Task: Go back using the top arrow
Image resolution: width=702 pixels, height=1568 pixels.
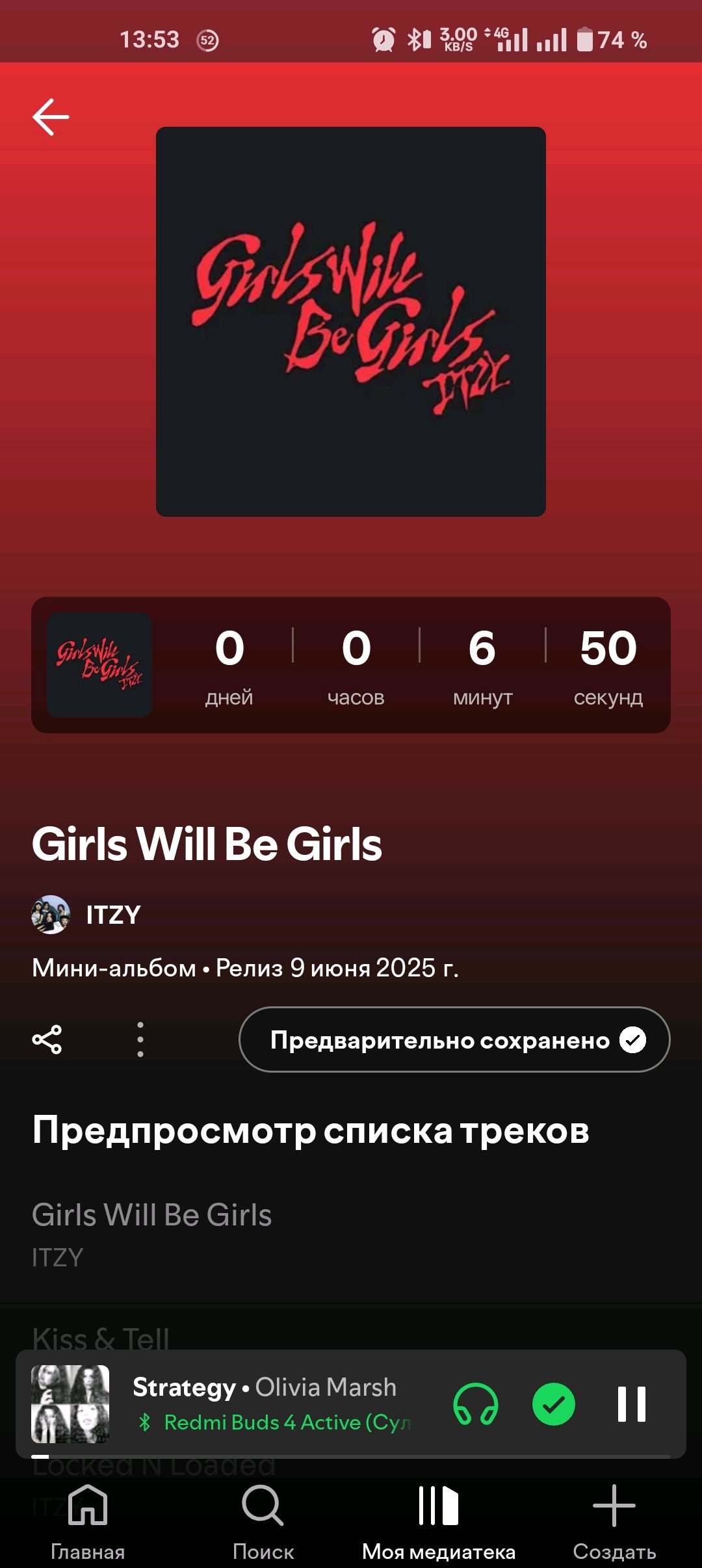Action: 51,117
